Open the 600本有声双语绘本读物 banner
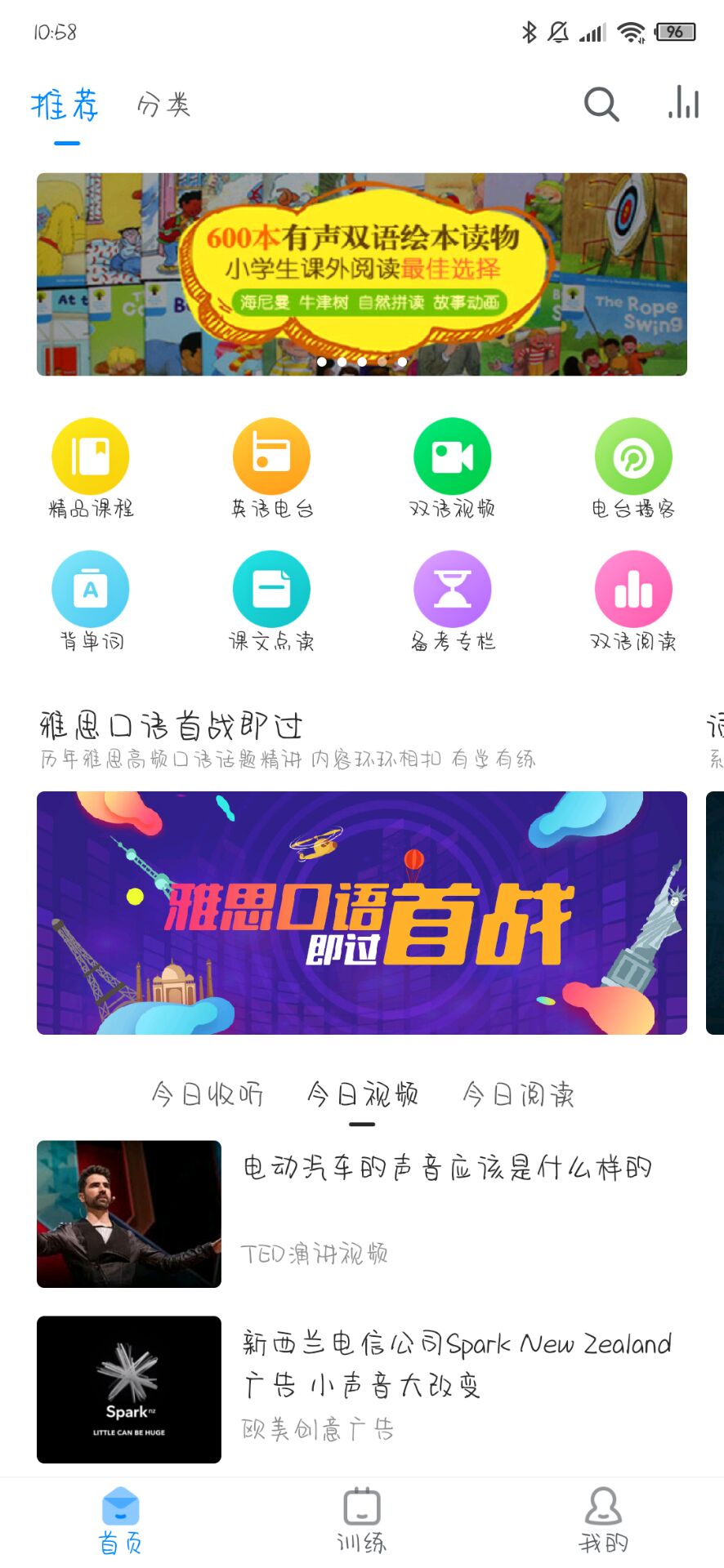 tap(362, 274)
